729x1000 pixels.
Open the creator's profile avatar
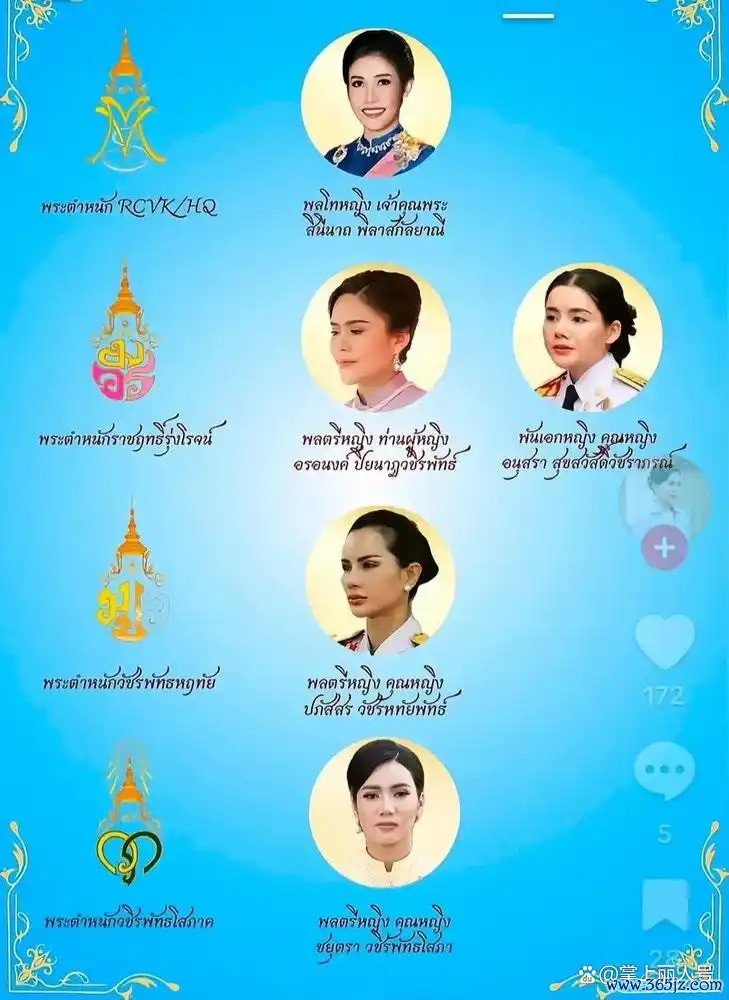[x=665, y=497]
